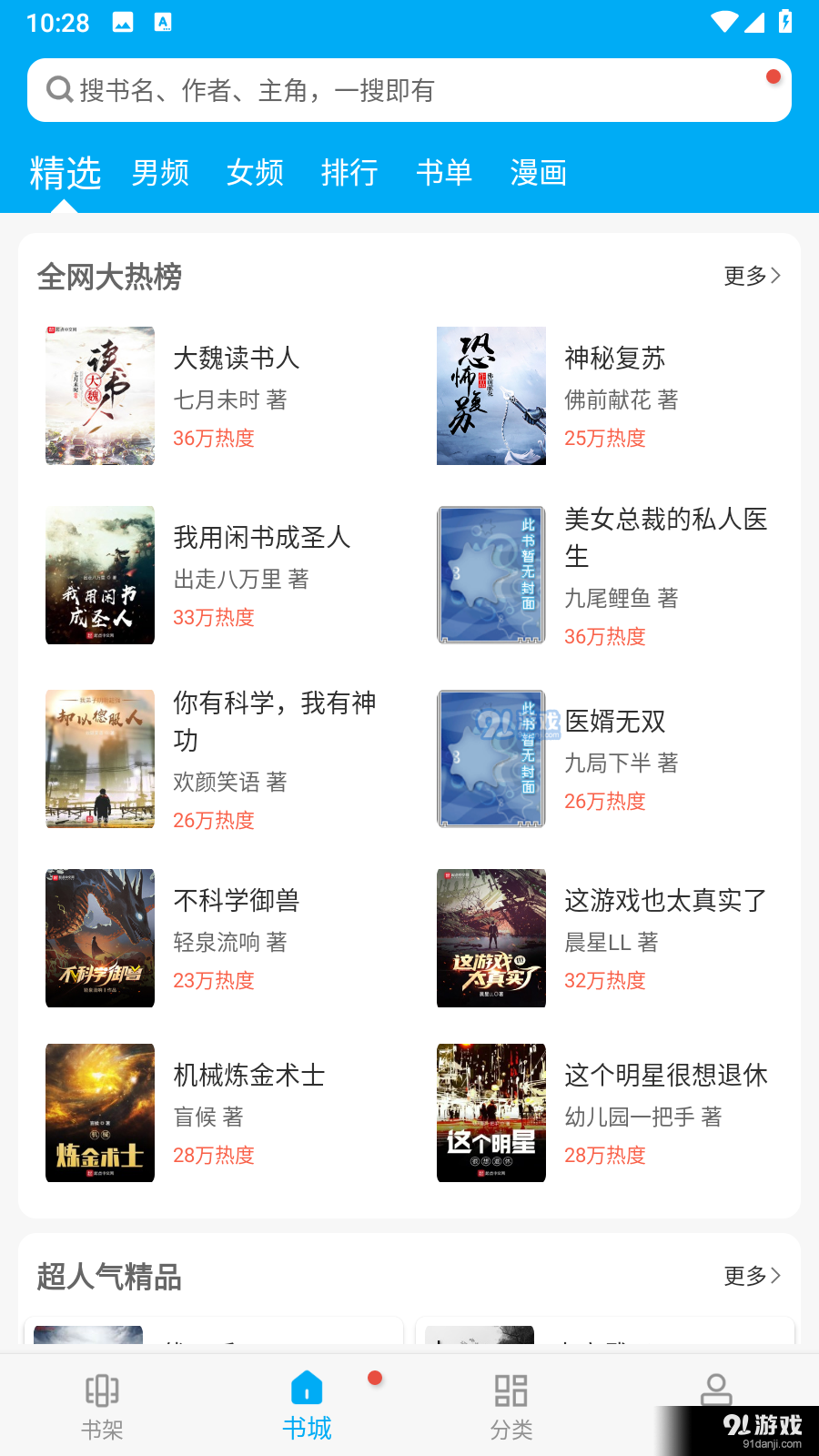The height and width of the screenshot is (1456, 819).
Task: Expand 更多 next to 全网大热榜
Action: click(x=746, y=276)
